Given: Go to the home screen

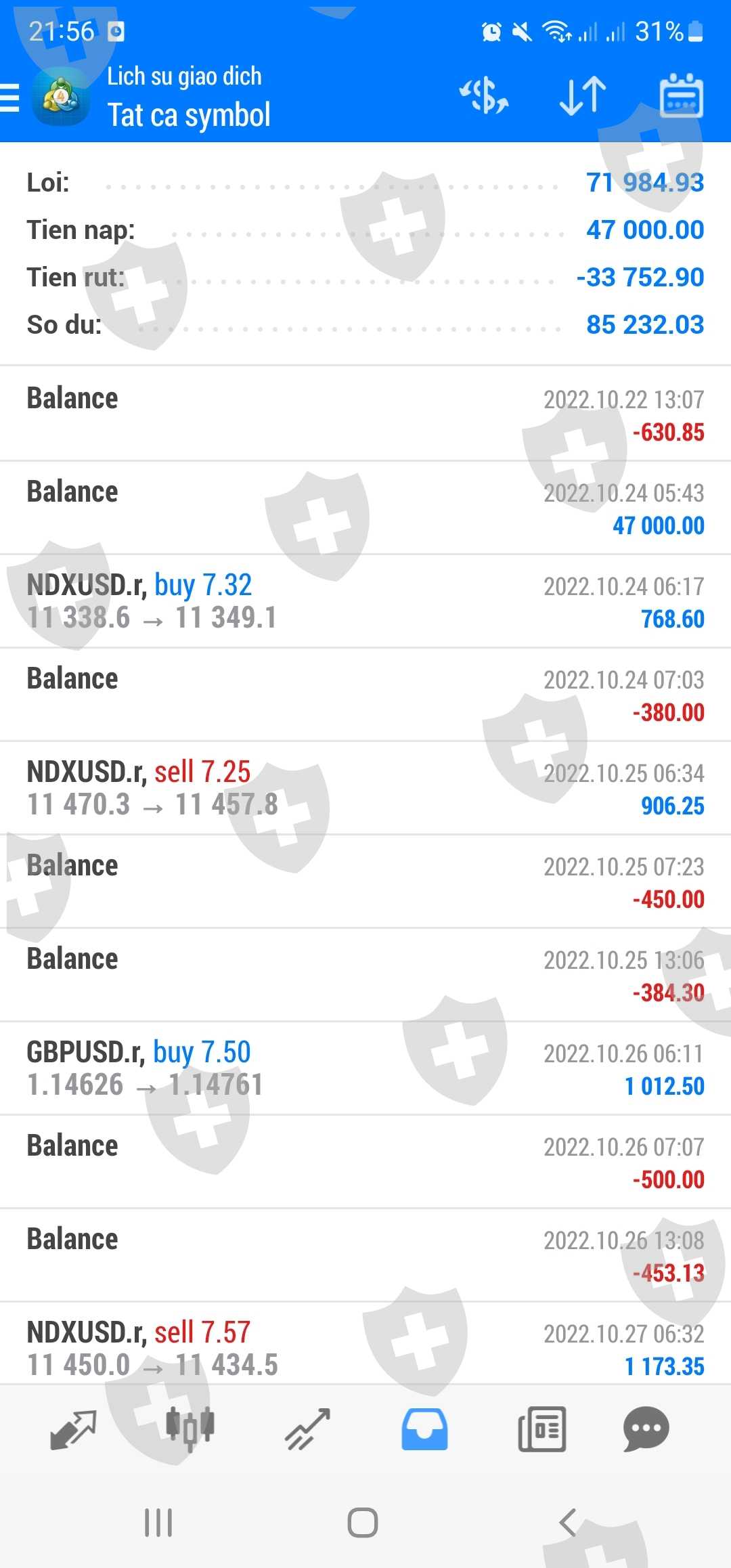Looking at the screenshot, I should [363, 1523].
